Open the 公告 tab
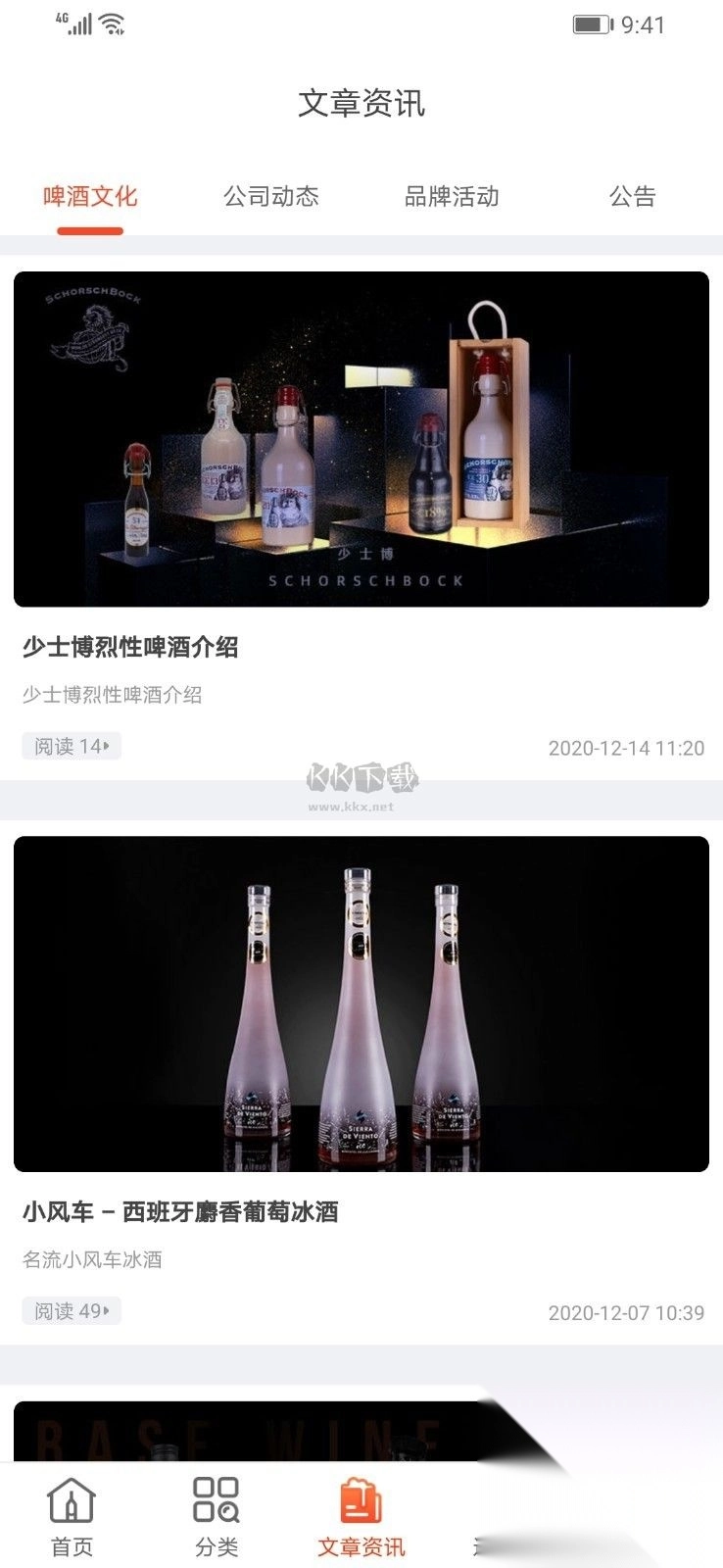723x1568 pixels. 633,197
